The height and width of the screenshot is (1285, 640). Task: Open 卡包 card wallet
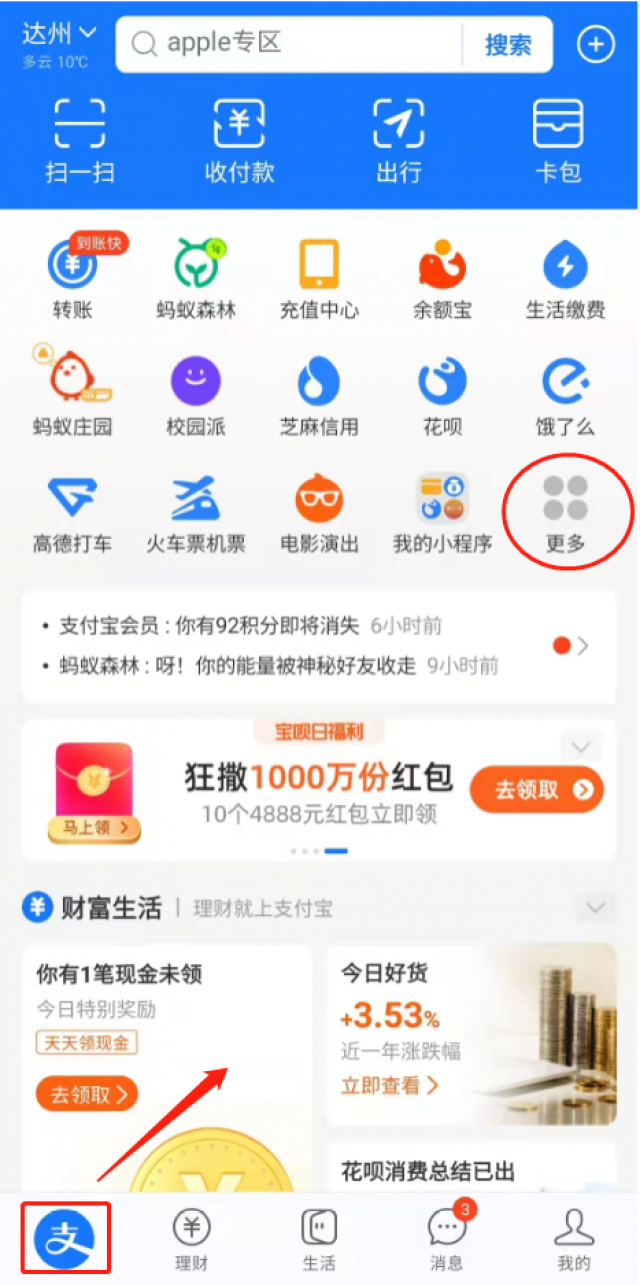[x=558, y=141]
